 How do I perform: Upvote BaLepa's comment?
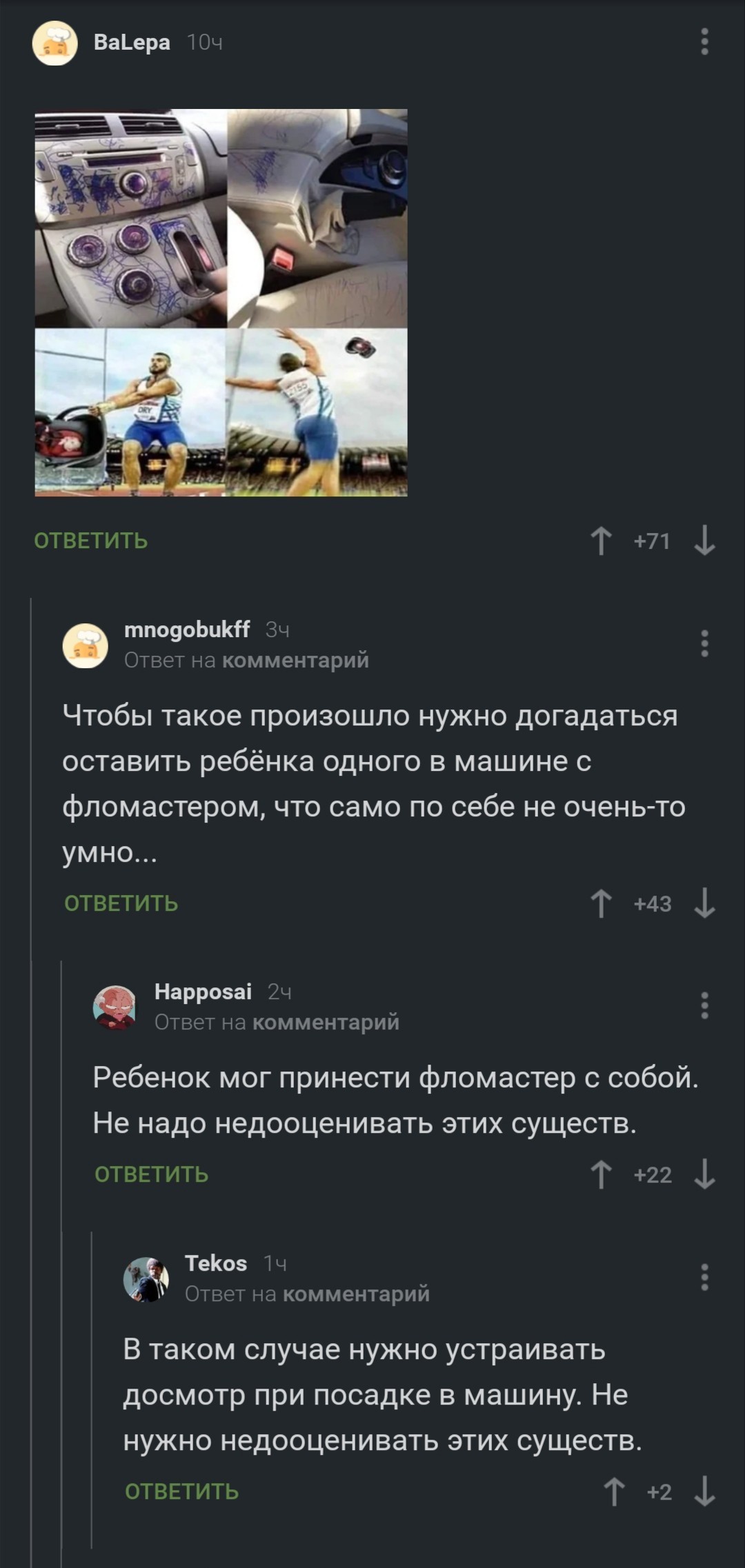click(602, 541)
